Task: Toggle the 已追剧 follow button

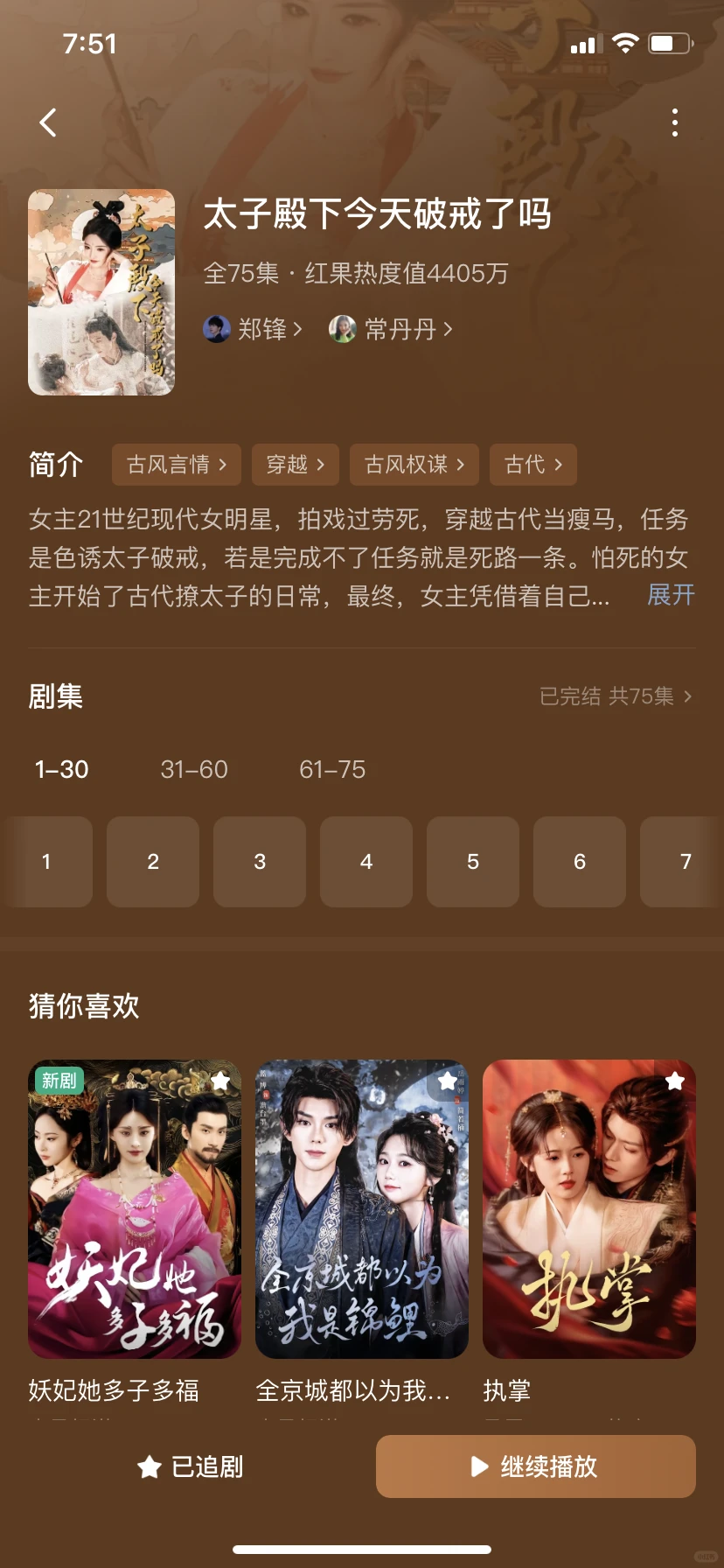Action: coord(191,1466)
